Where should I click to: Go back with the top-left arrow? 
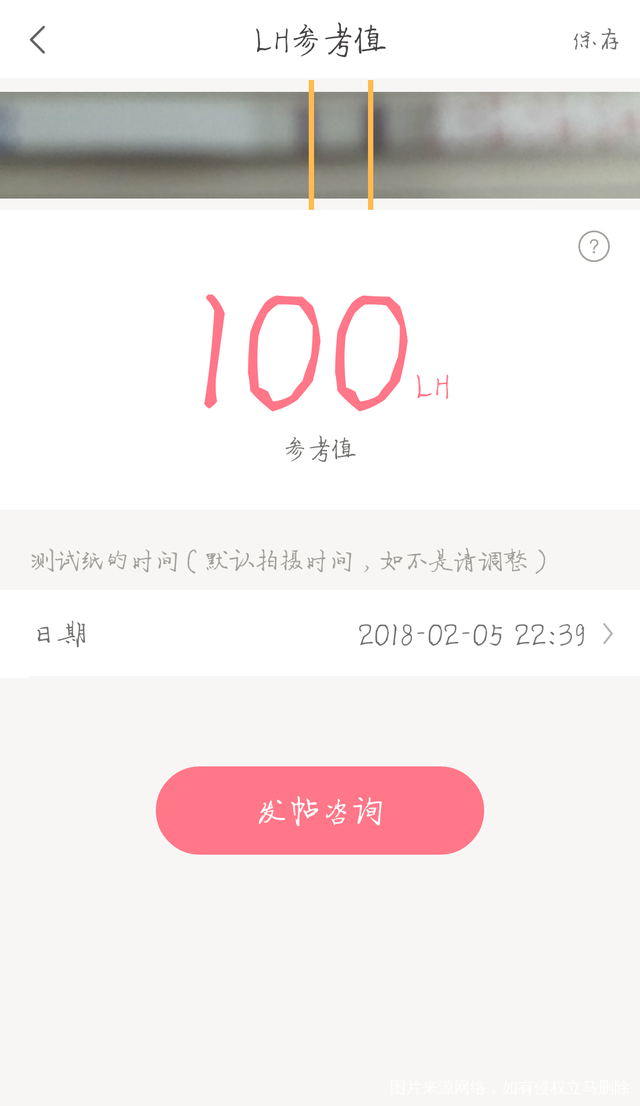[x=38, y=40]
